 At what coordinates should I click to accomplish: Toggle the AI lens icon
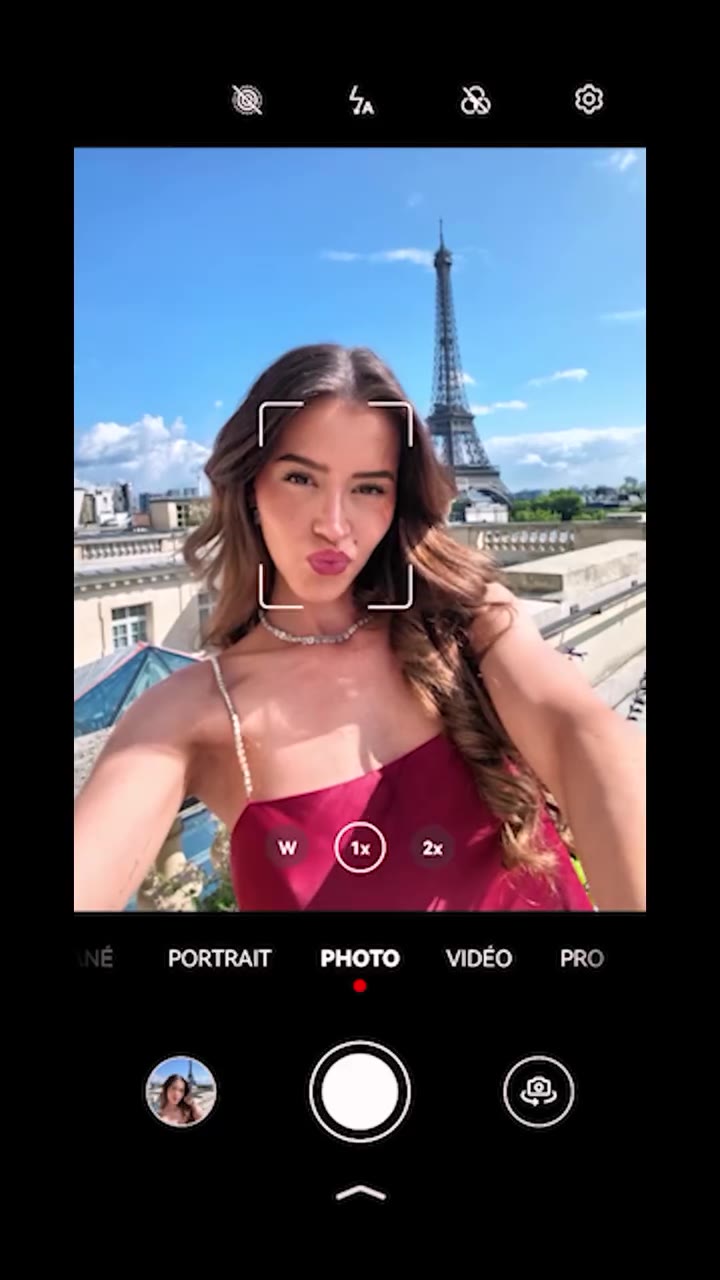[247, 99]
